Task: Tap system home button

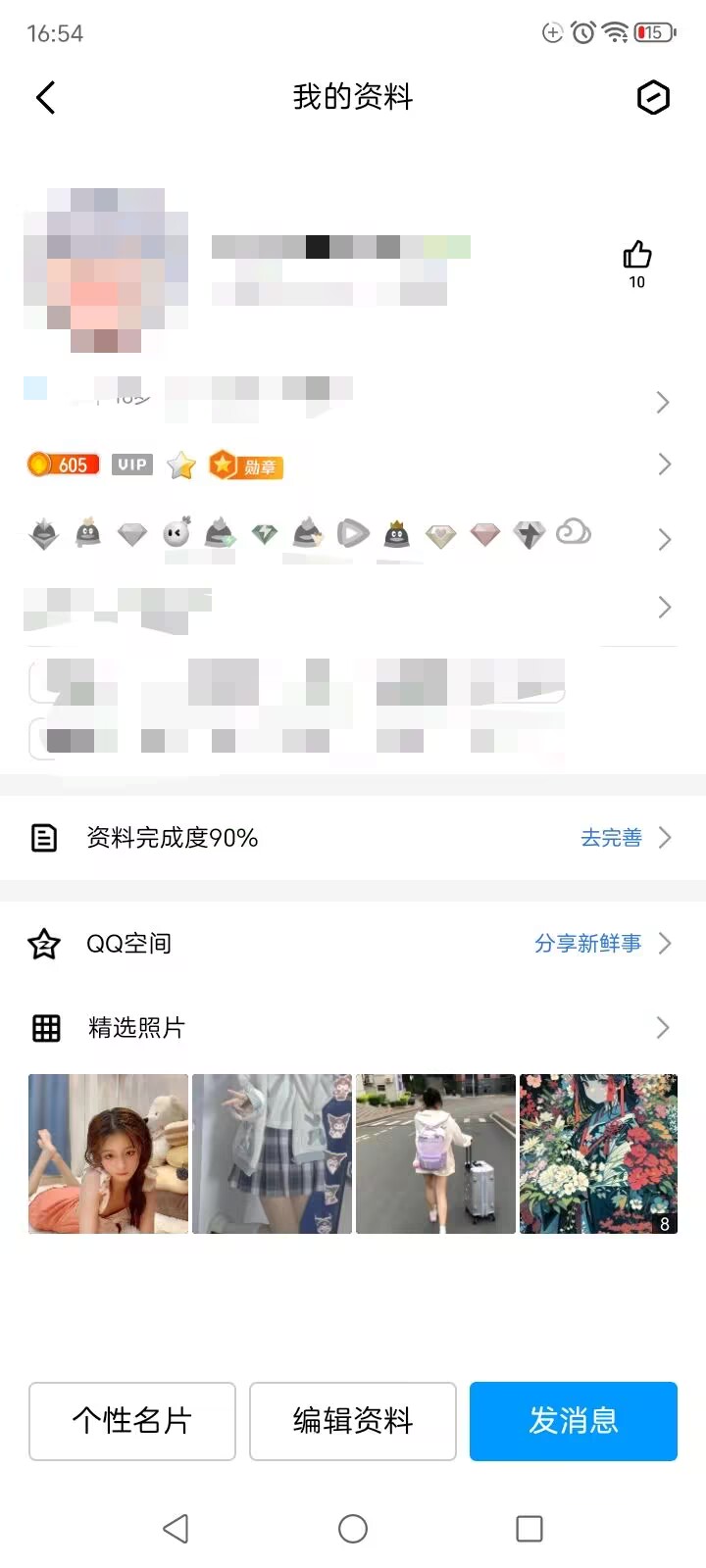Action: click(353, 1529)
